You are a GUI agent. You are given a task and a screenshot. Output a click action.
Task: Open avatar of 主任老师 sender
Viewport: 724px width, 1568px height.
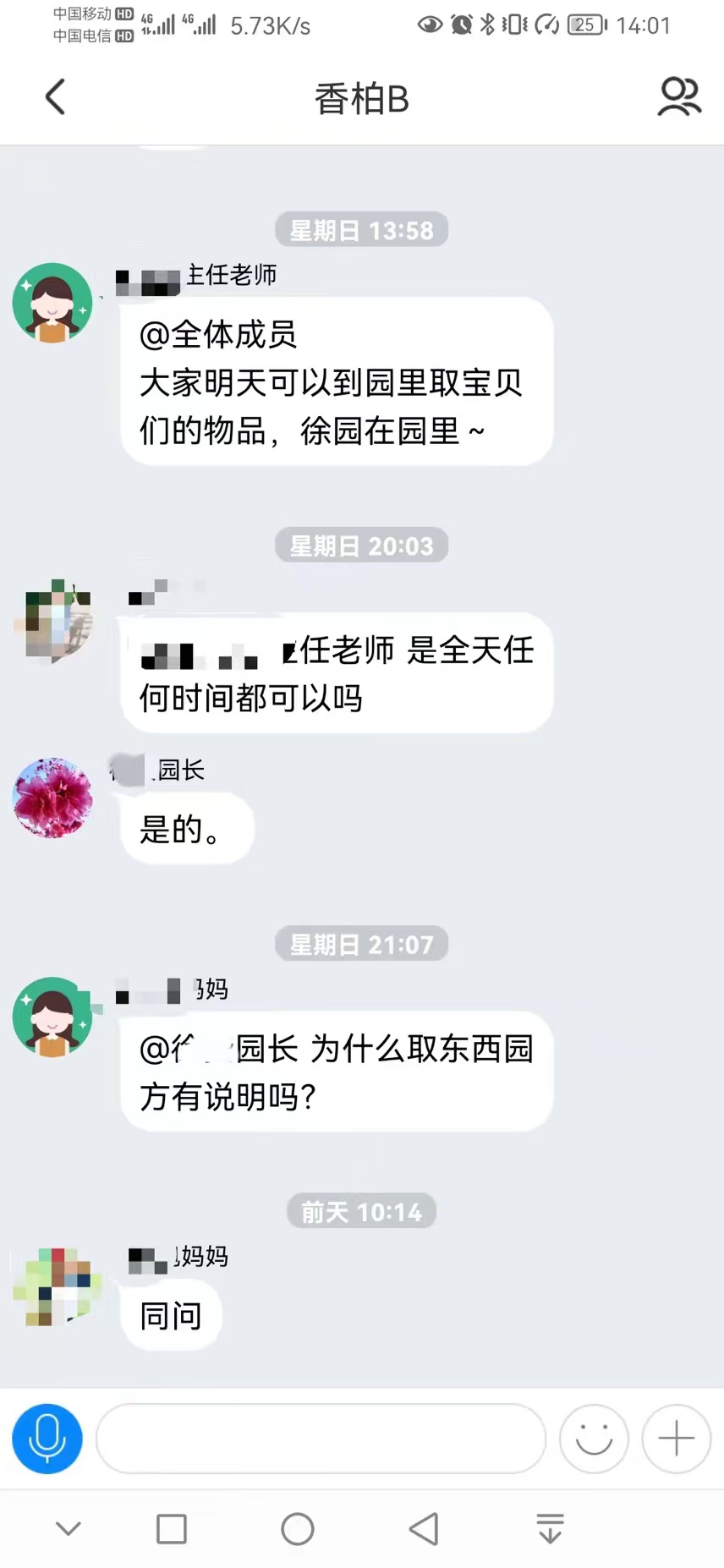pos(52,303)
